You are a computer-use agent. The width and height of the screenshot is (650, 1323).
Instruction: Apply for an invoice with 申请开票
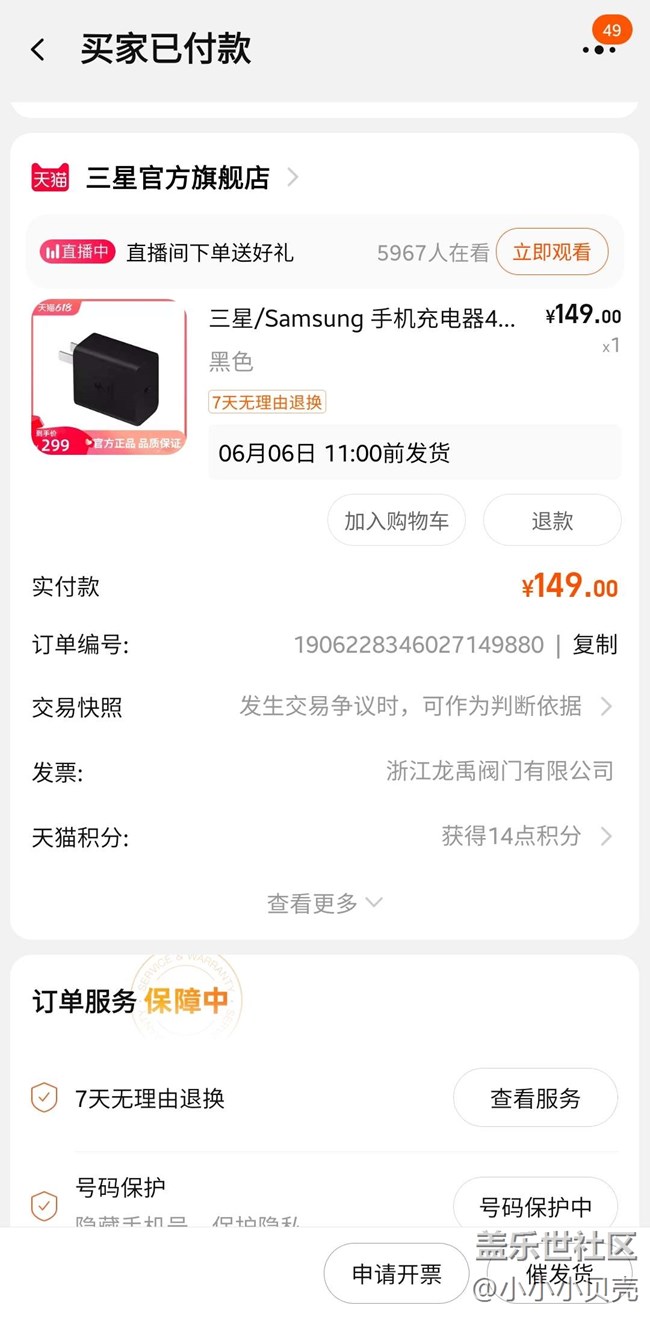click(397, 1274)
